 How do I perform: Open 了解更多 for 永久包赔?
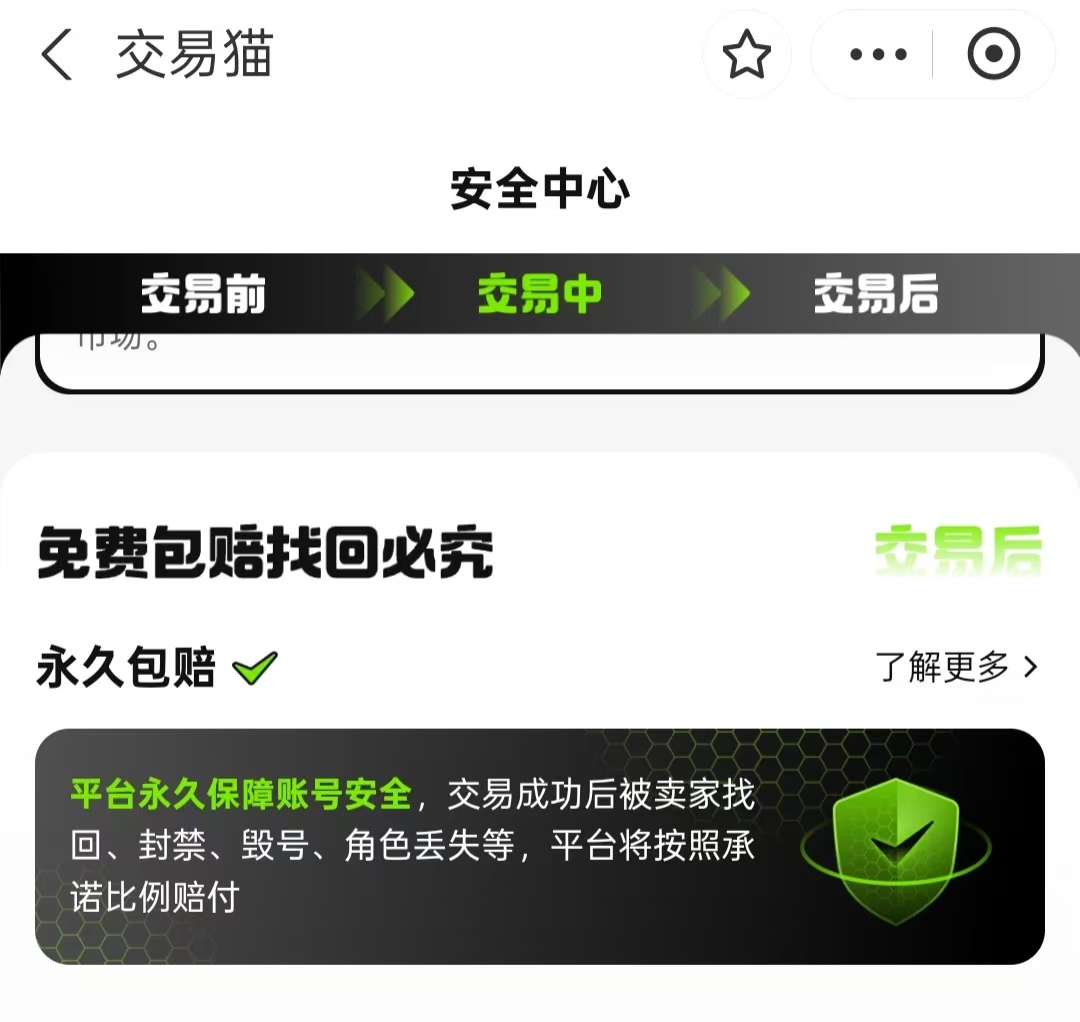point(957,667)
